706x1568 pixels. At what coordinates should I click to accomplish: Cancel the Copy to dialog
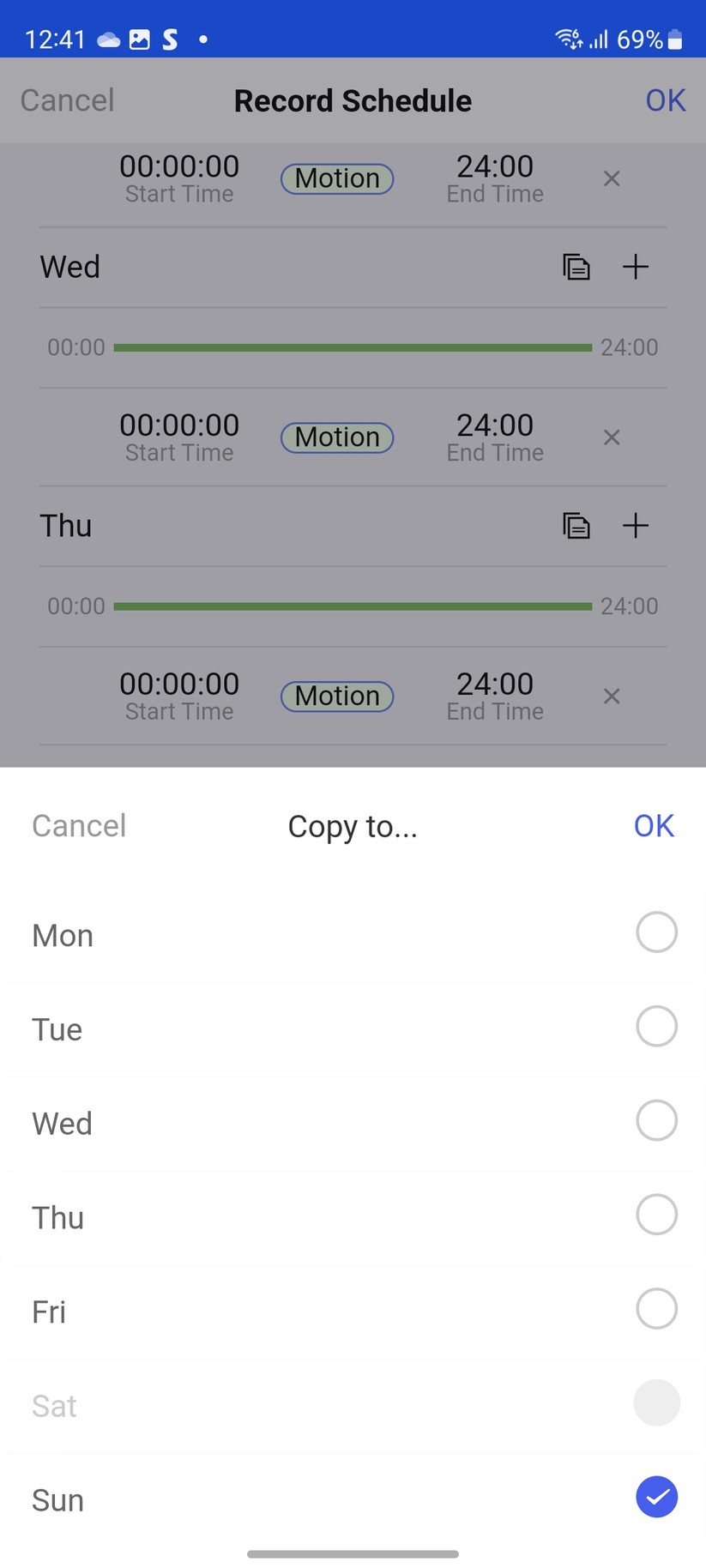click(x=79, y=826)
